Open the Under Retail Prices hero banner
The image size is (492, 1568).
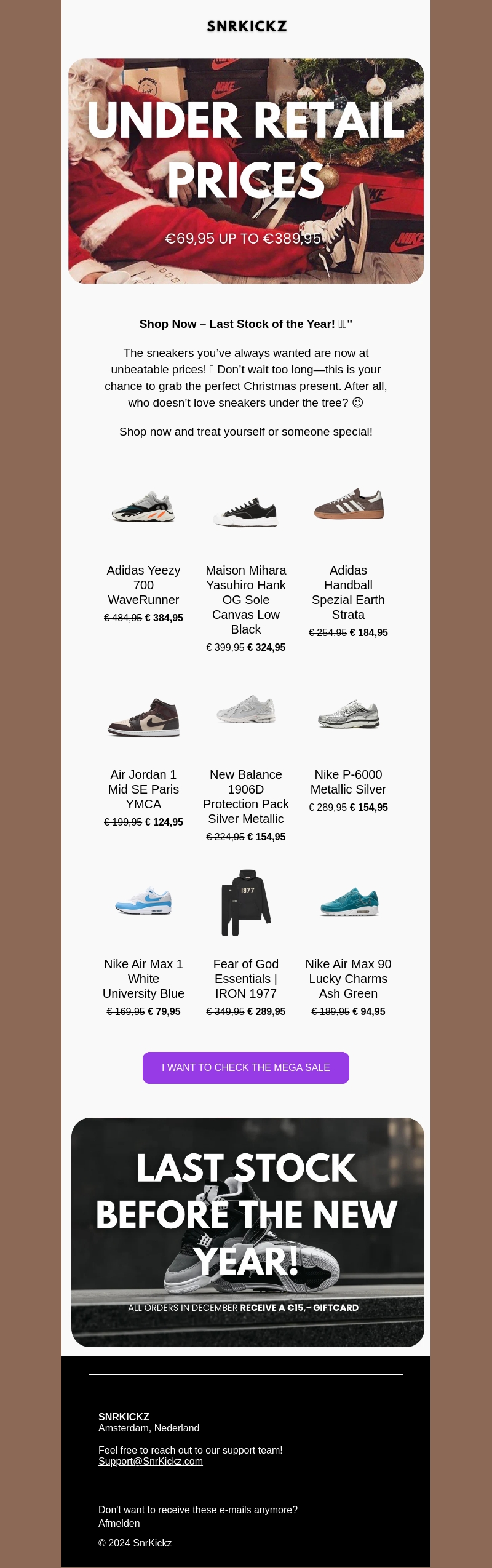coord(246,171)
